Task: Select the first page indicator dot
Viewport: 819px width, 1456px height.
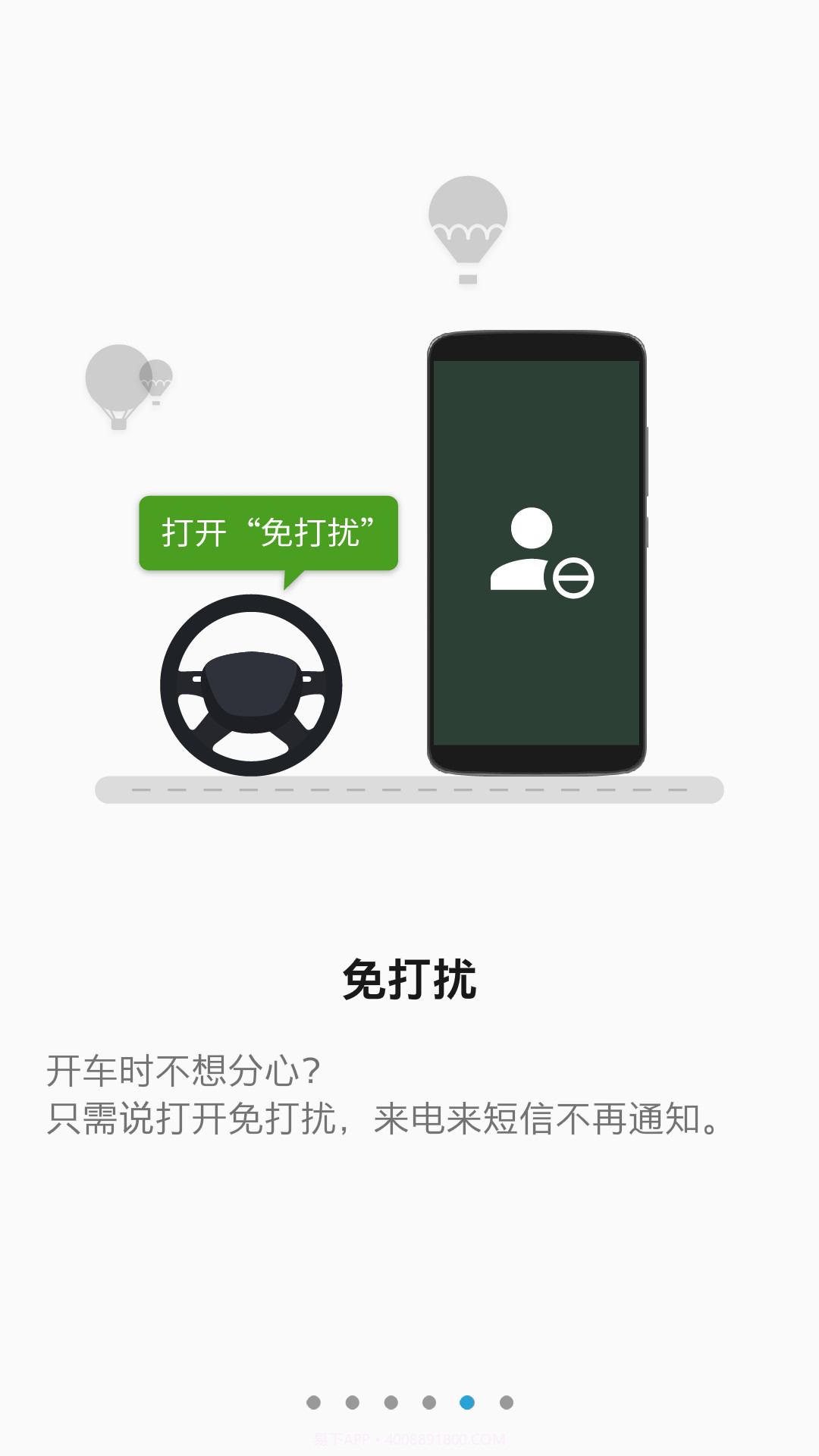Action: (313, 1403)
